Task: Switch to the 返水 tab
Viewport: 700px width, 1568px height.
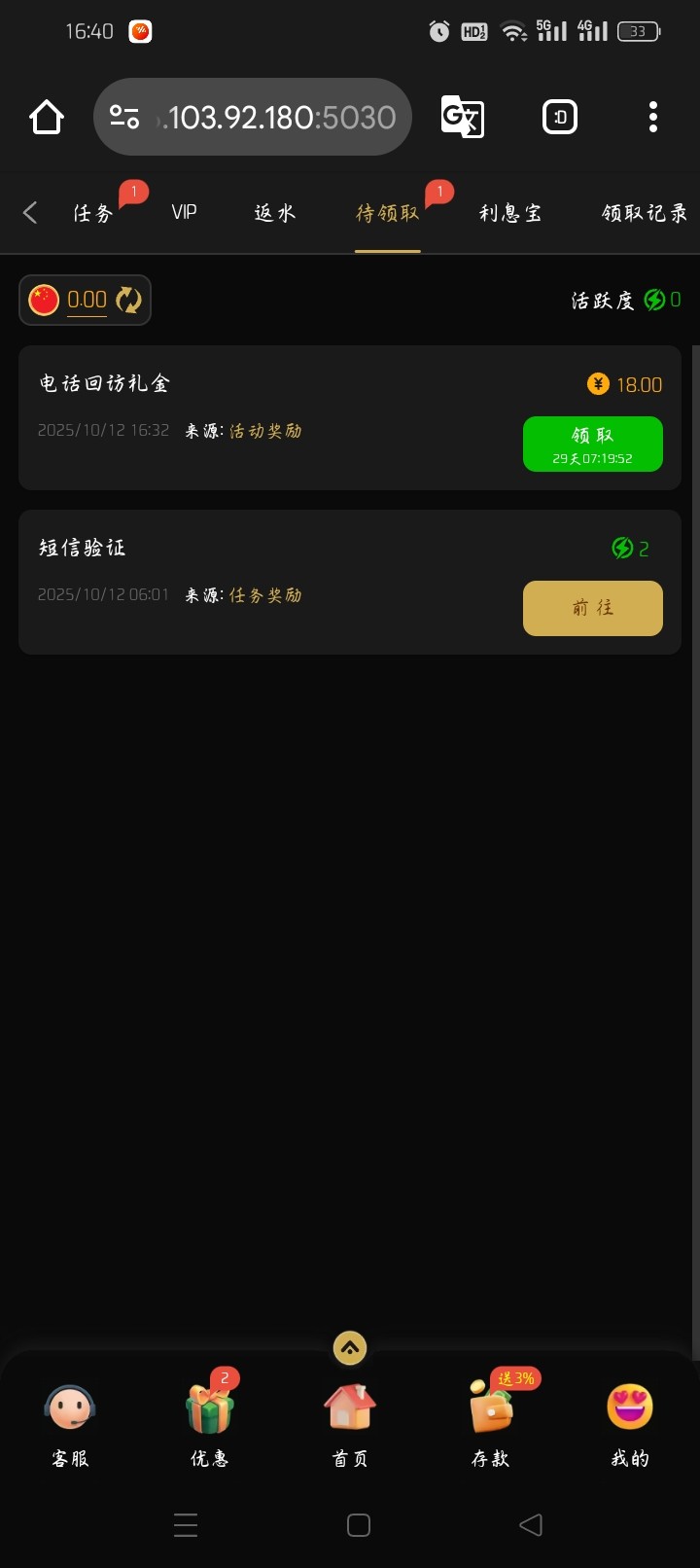Action: (x=274, y=213)
